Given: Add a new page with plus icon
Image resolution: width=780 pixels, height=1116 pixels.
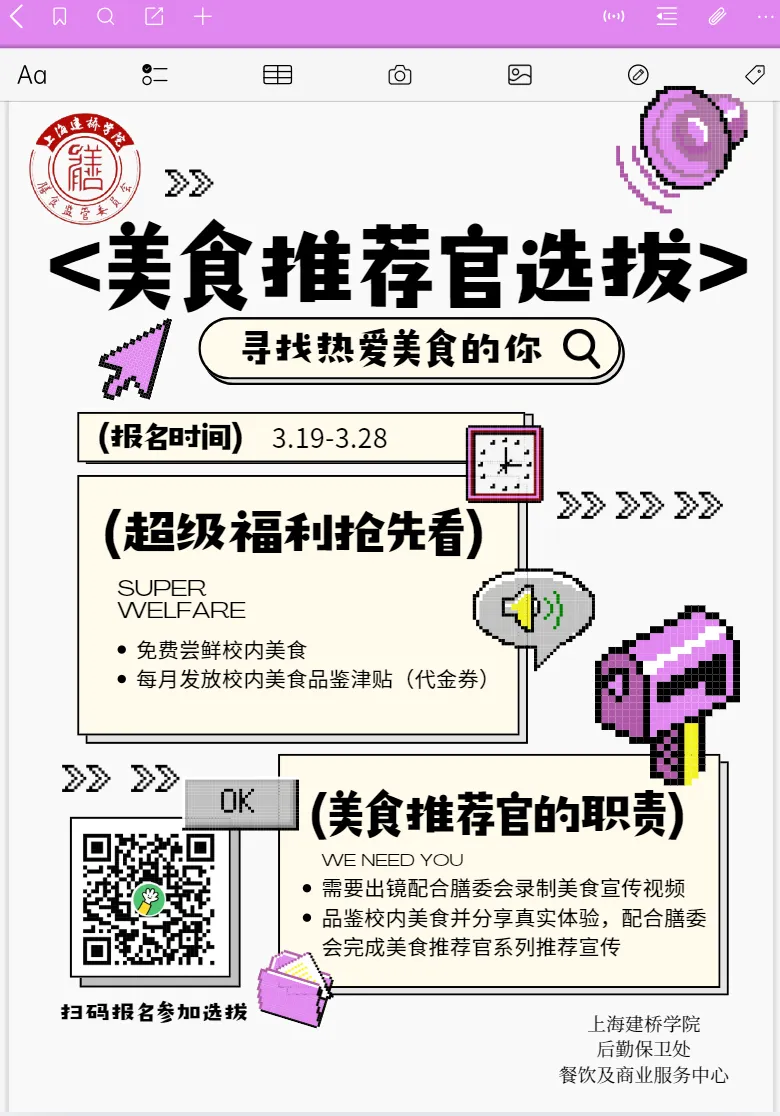Looking at the screenshot, I should pyautogui.click(x=203, y=17).
